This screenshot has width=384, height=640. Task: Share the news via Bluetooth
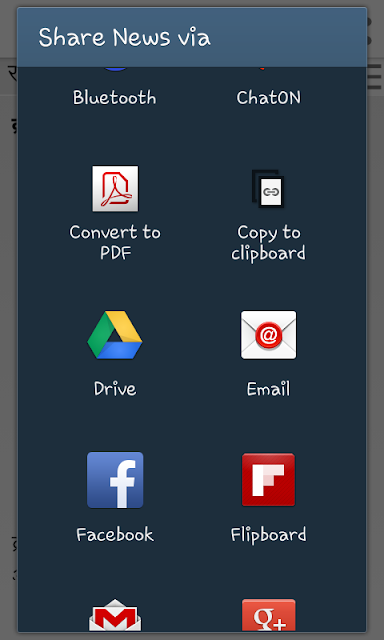click(x=115, y=97)
